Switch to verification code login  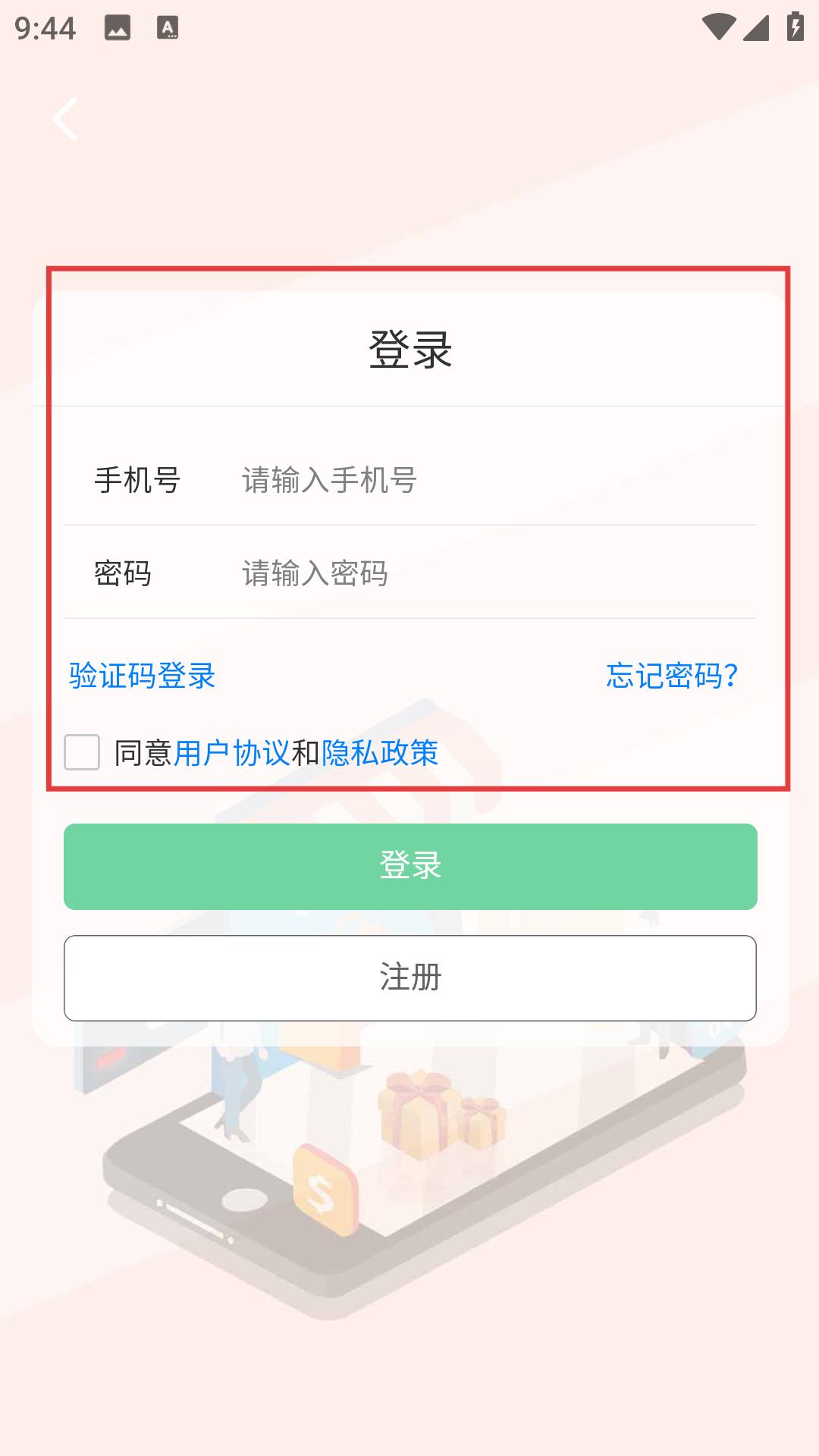[143, 676]
